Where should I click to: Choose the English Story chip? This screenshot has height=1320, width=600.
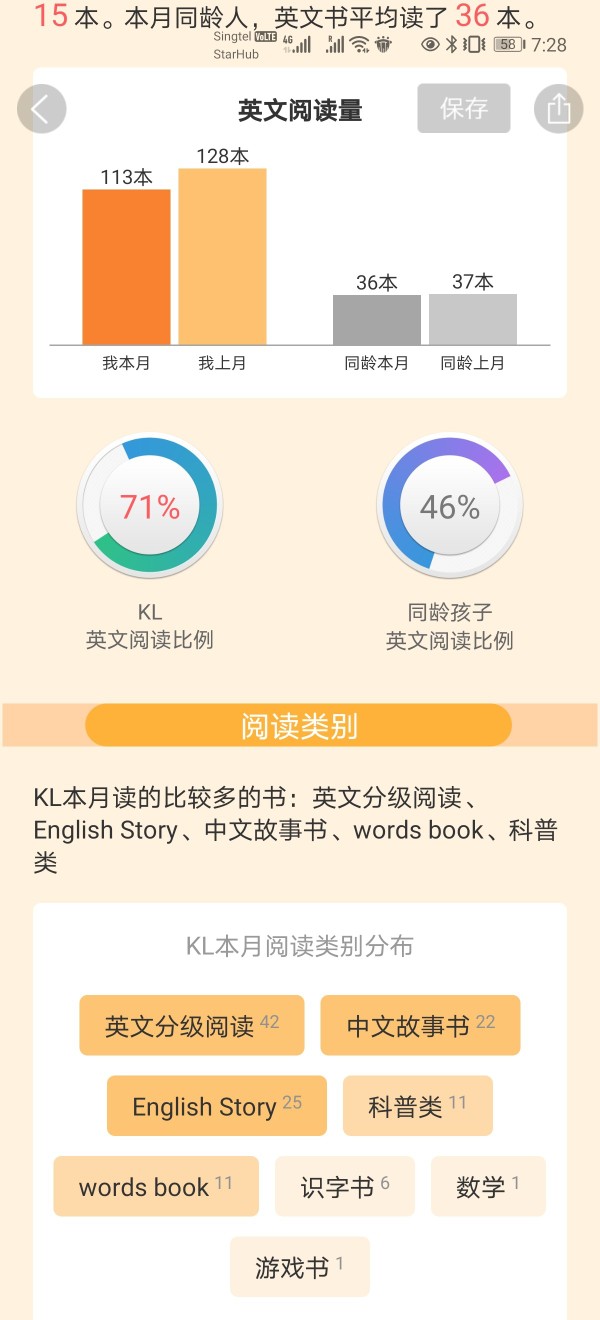pos(217,1106)
